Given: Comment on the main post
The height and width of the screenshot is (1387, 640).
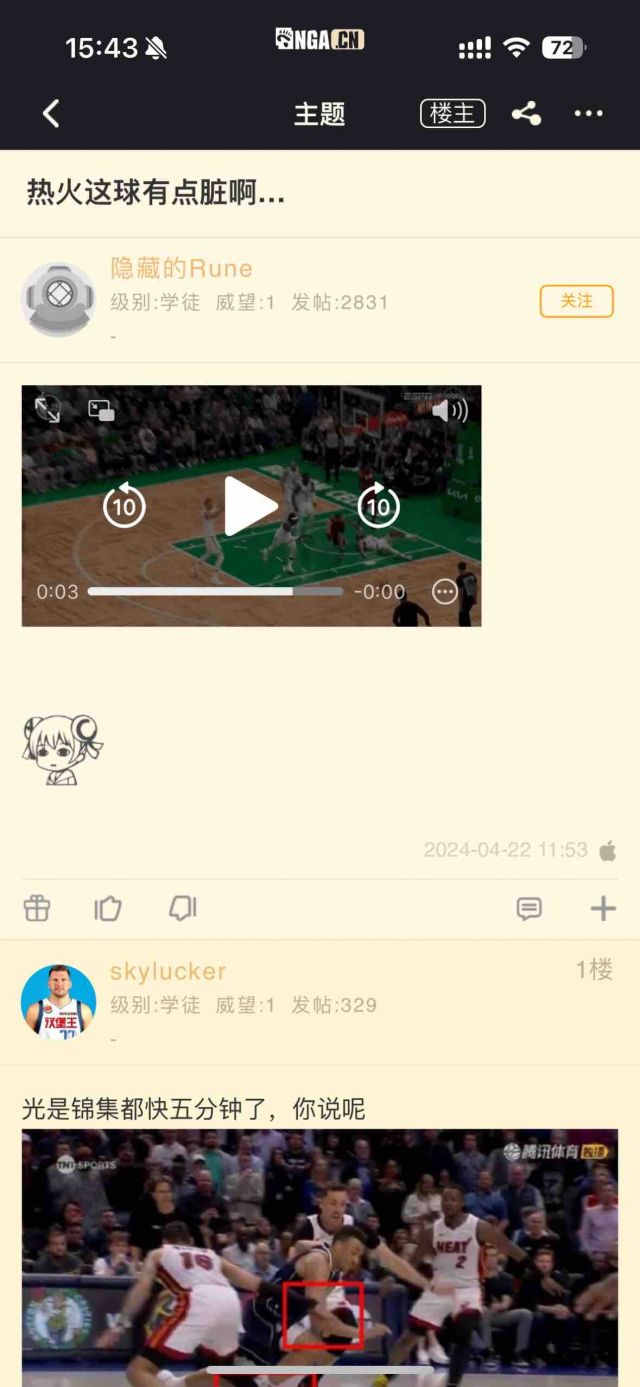Looking at the screenshot, I should click(x=529, y=908).
